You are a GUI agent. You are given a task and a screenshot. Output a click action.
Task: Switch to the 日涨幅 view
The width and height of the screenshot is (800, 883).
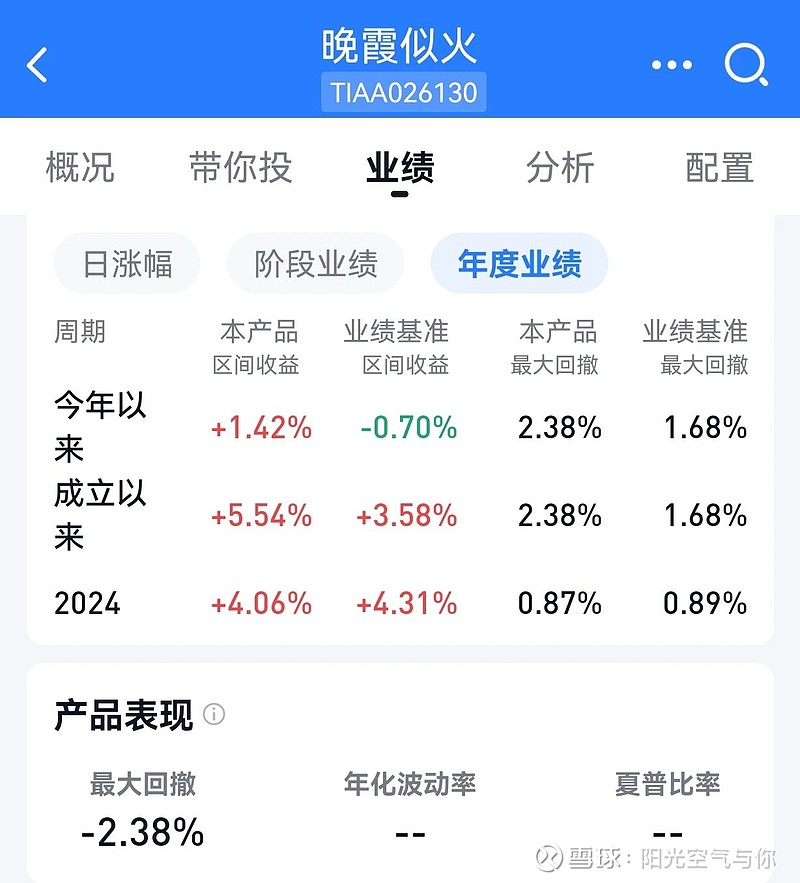[x=126, y=263]
